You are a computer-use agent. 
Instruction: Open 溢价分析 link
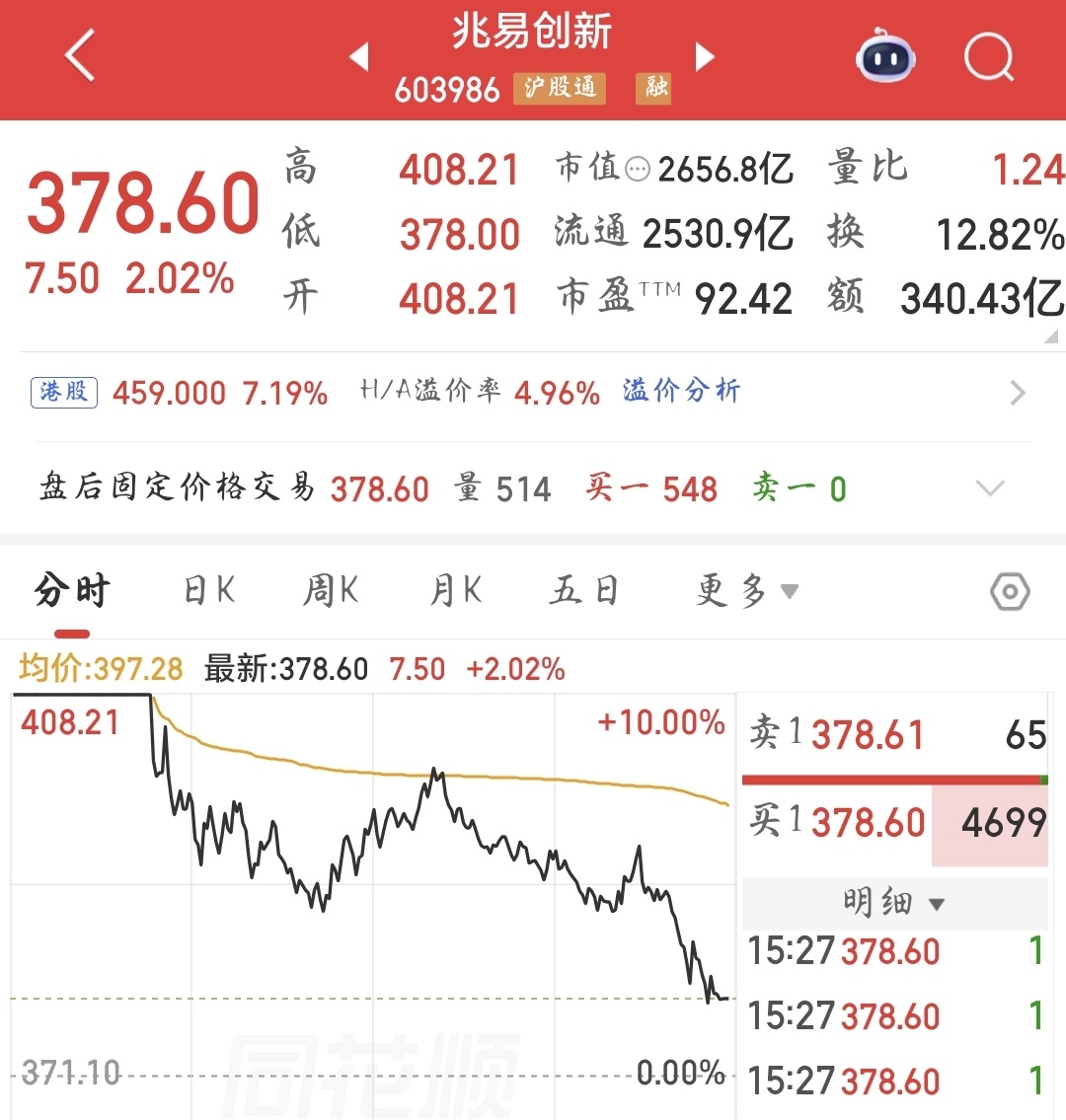(681, 392)
